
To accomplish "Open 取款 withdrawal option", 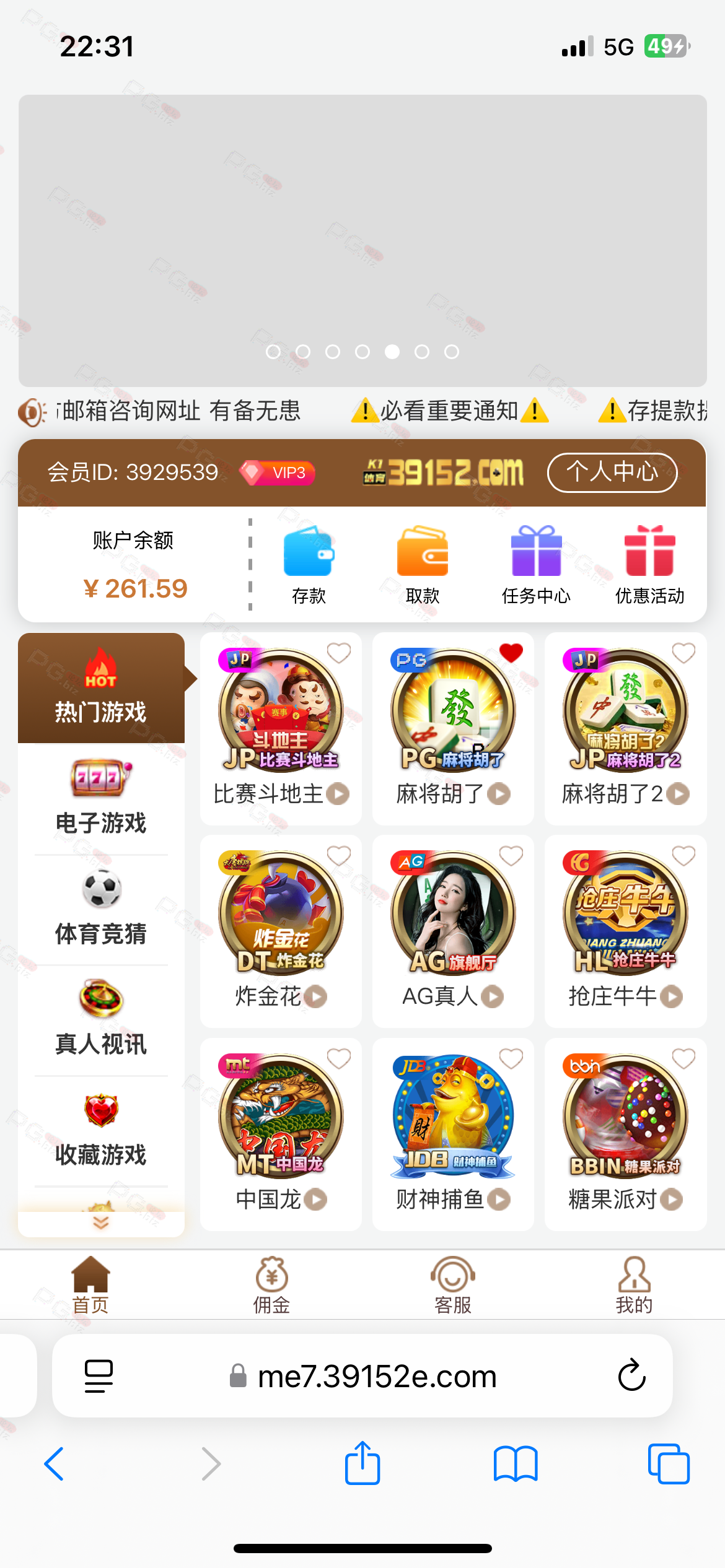I will click(423, 565).
